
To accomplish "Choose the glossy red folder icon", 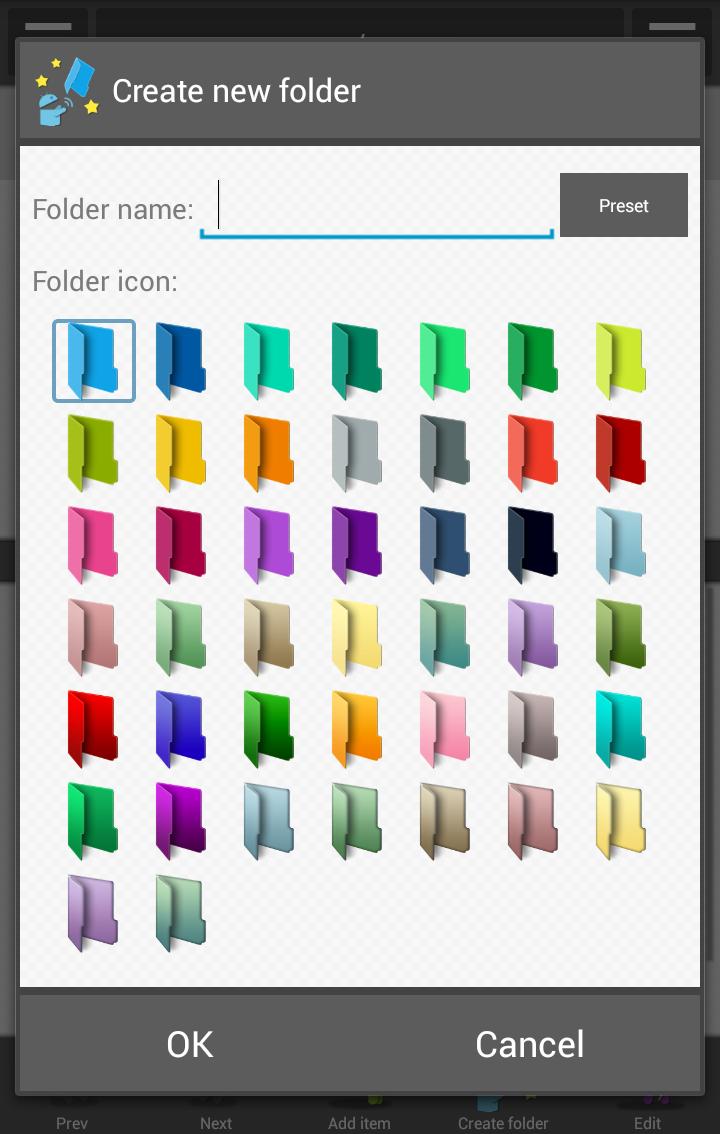I will click(93, 729).
